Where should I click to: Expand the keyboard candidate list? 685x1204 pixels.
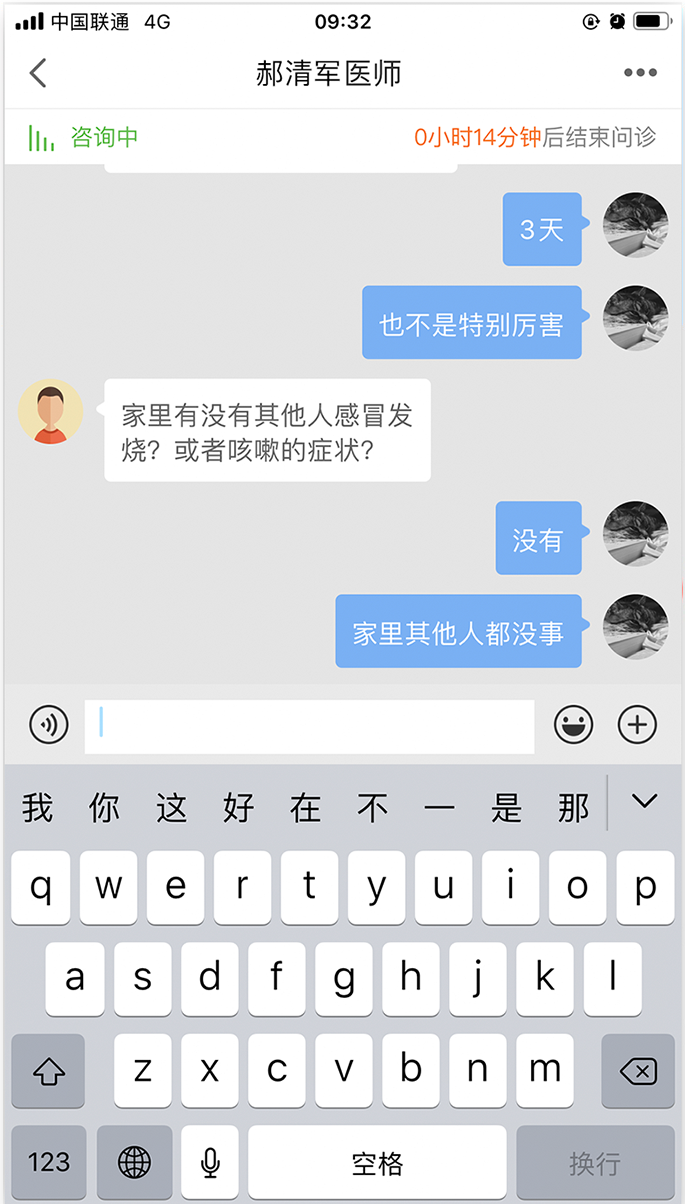pyautogui.click(x=645, y=802)
